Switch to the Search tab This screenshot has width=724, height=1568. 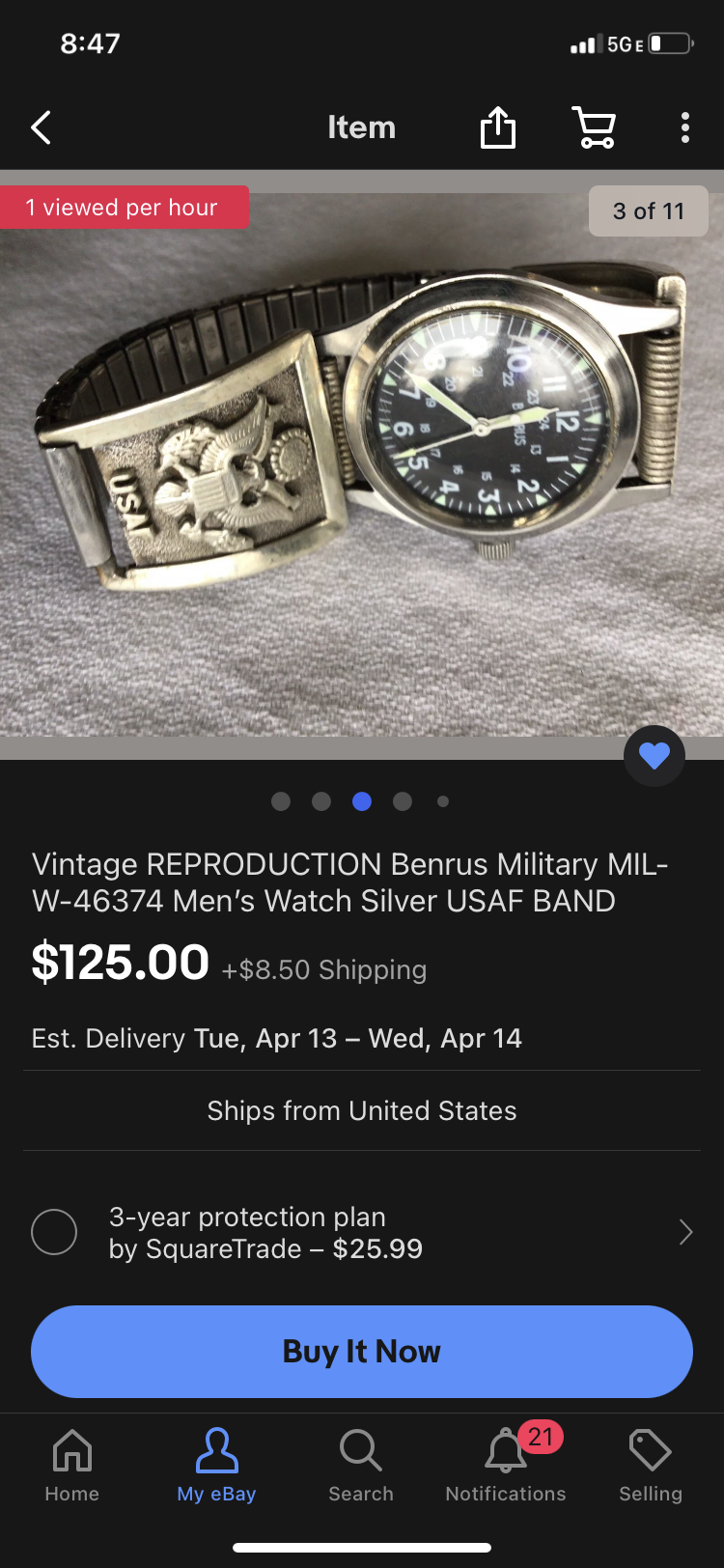point(361,1465)
